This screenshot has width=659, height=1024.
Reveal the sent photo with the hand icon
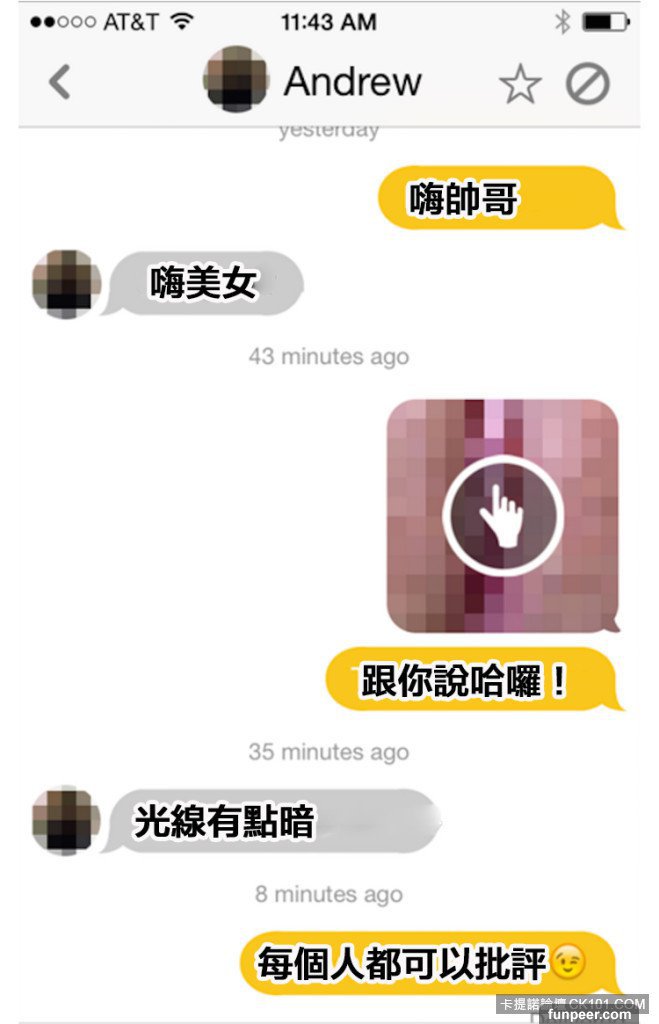click(502, 516)
